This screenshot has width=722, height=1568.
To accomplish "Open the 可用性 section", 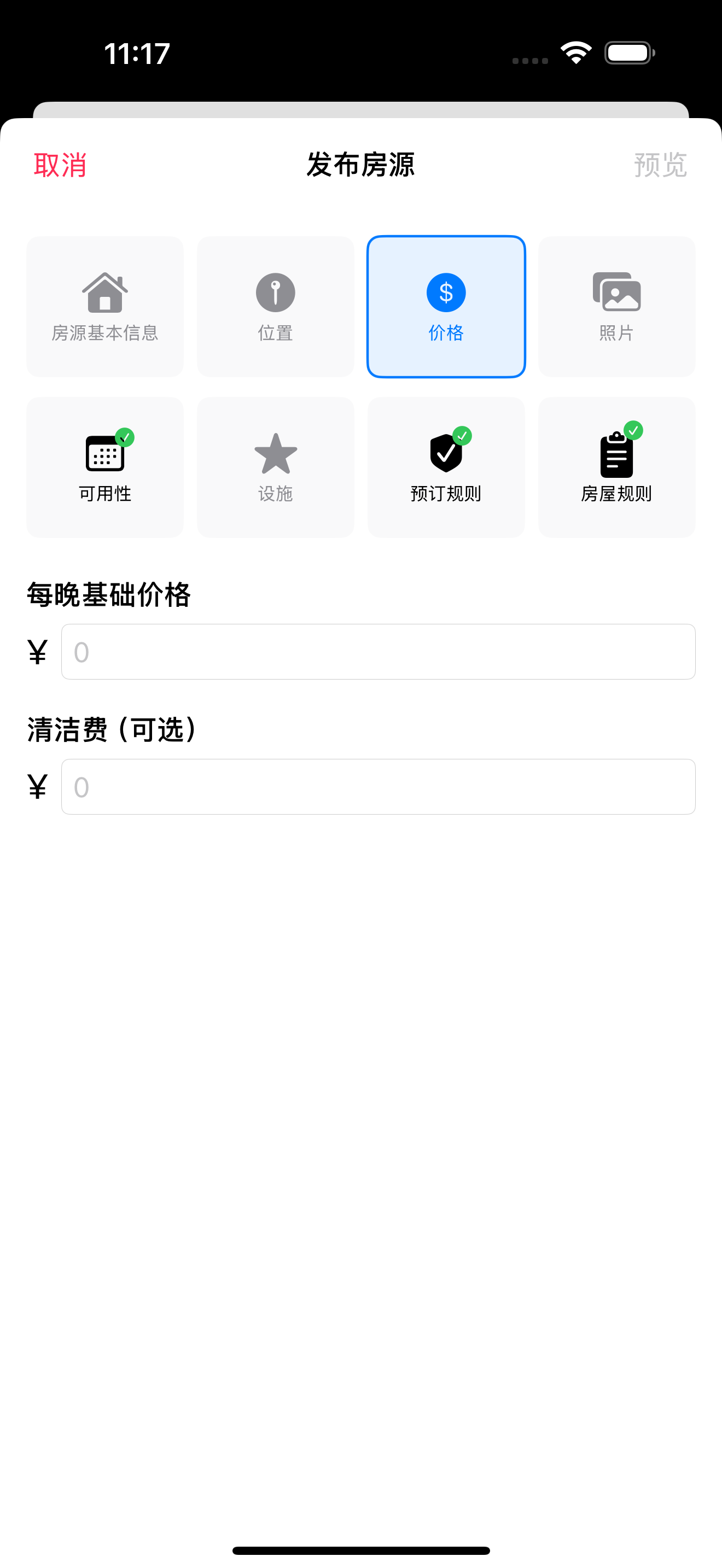I will point(104,467).
